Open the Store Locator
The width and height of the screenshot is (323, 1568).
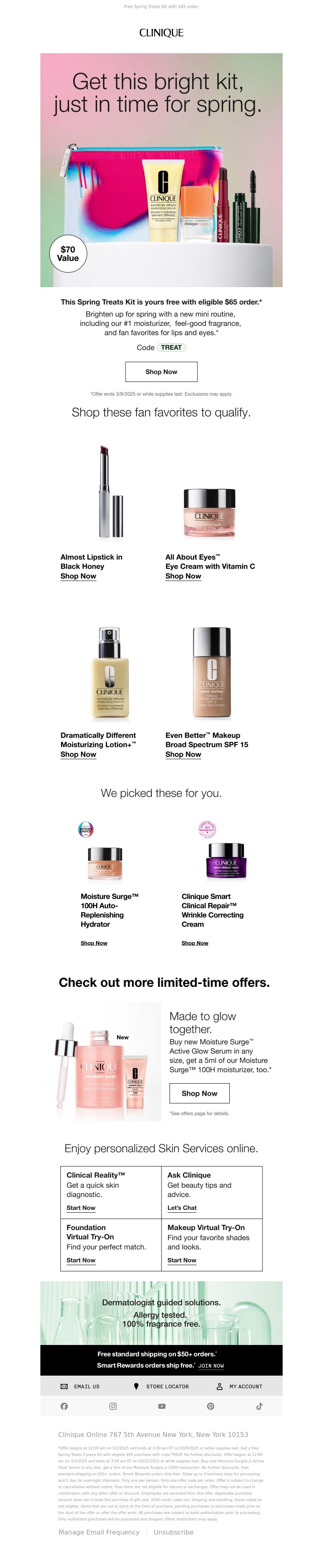pos(161,1387)
